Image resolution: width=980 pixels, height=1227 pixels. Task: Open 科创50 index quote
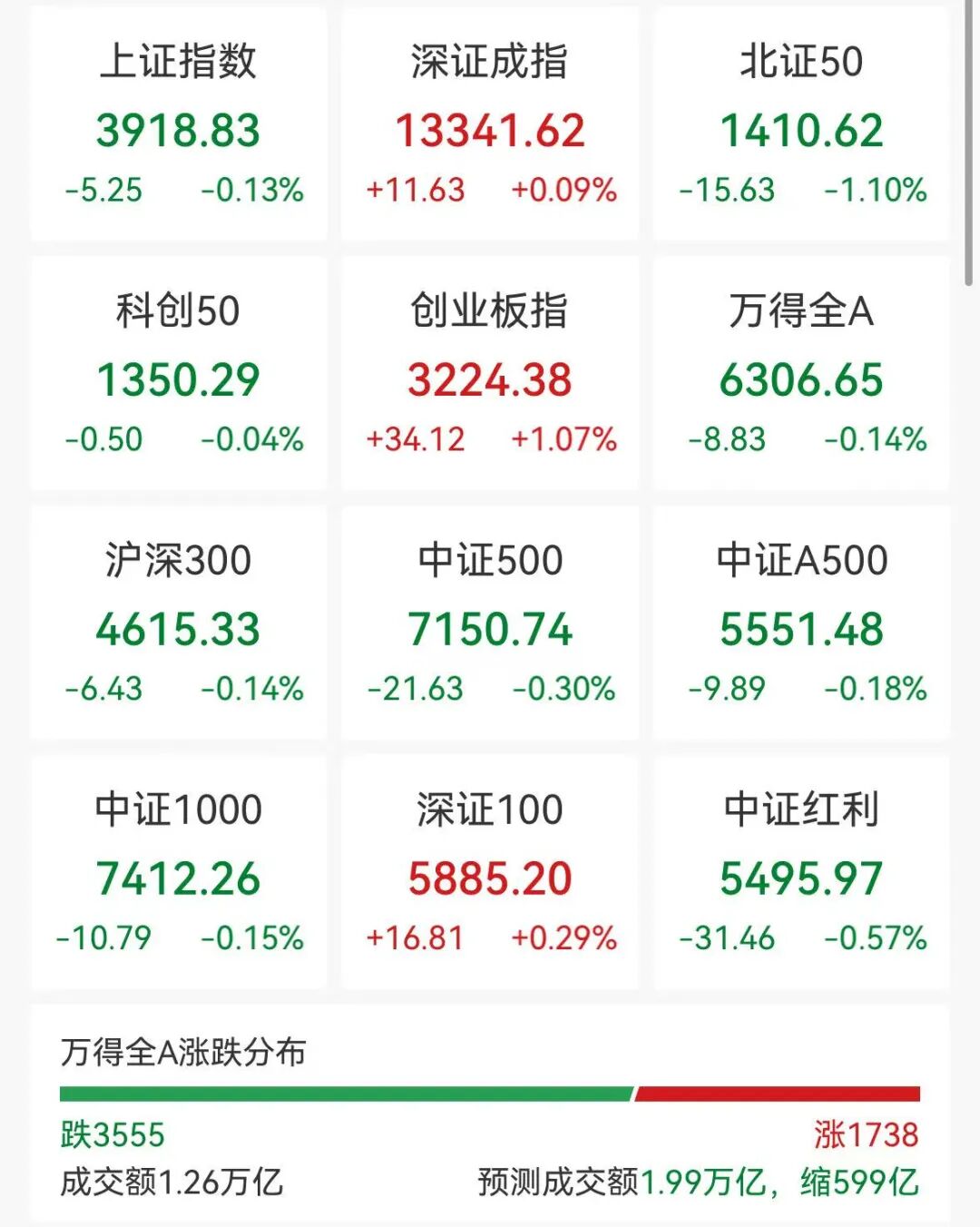[x=178, y=374]
